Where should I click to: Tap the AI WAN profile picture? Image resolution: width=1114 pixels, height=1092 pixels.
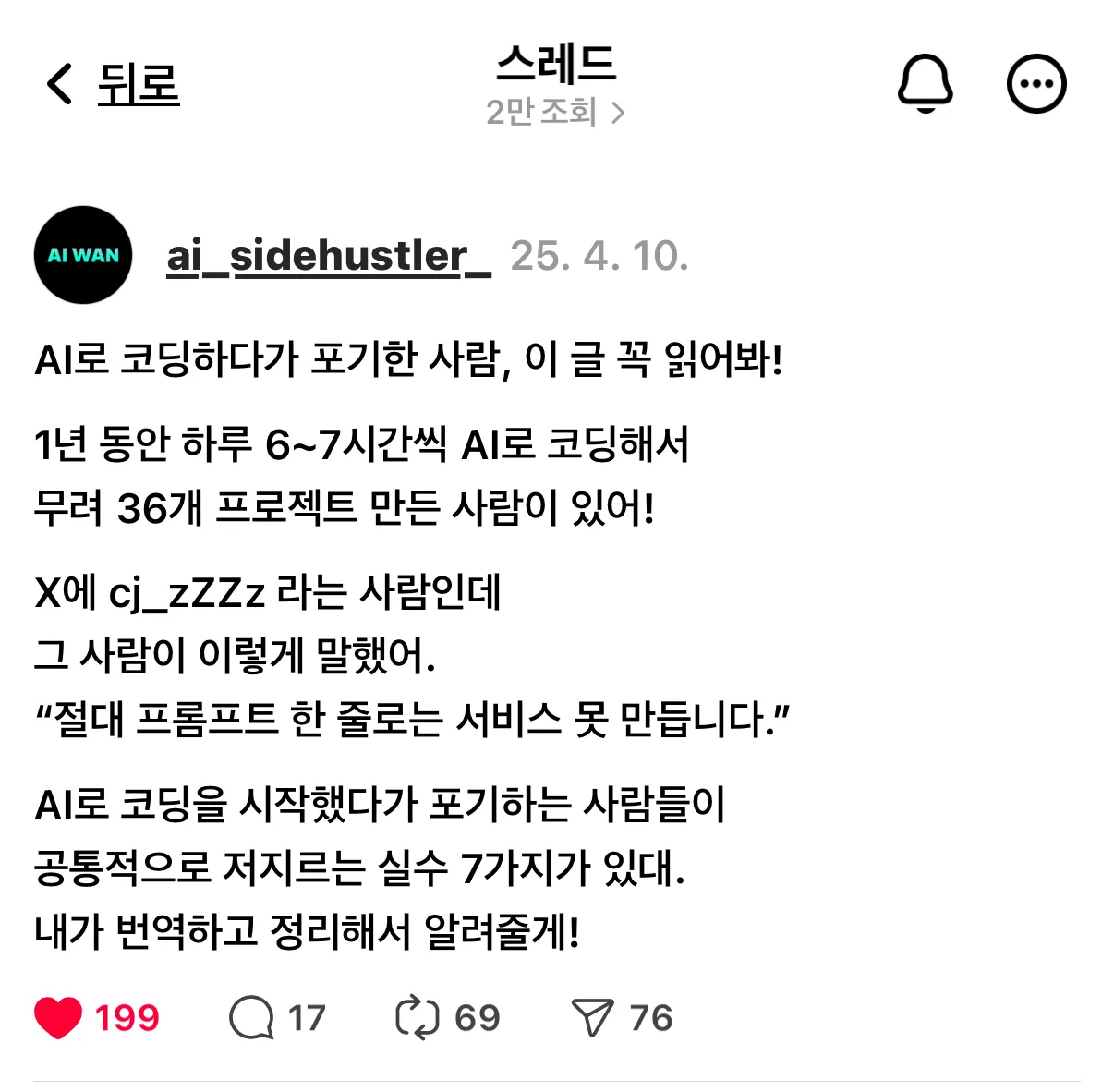(x=83, y=255)
